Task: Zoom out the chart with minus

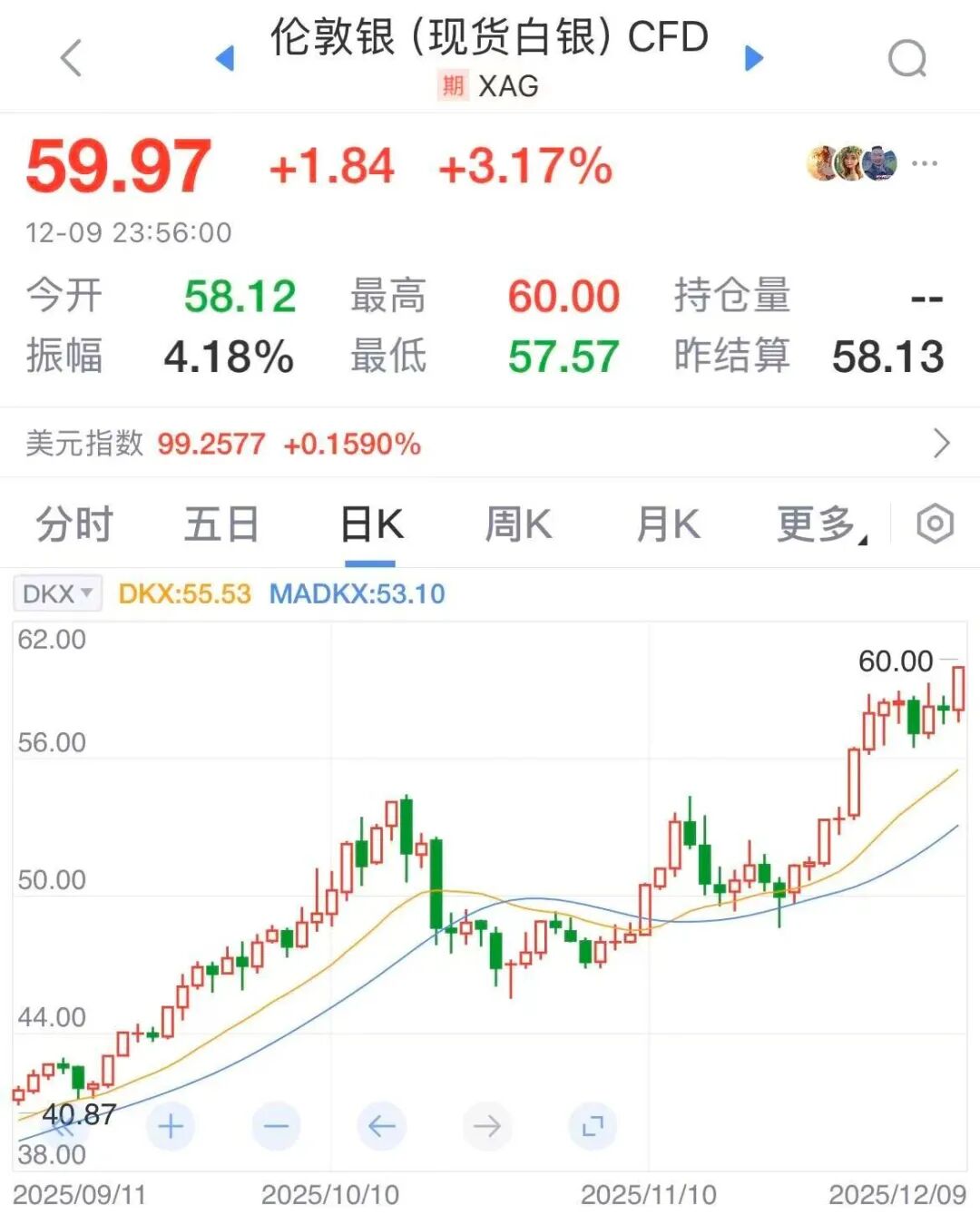Action: point(276,1127)
